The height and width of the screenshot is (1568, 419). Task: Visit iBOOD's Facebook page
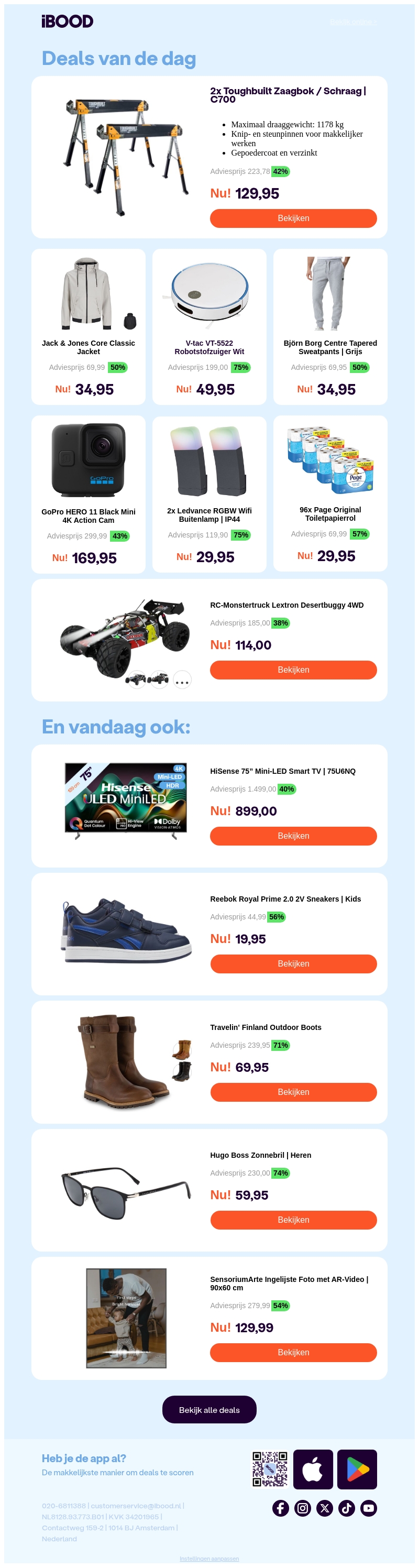(280, 1508)
